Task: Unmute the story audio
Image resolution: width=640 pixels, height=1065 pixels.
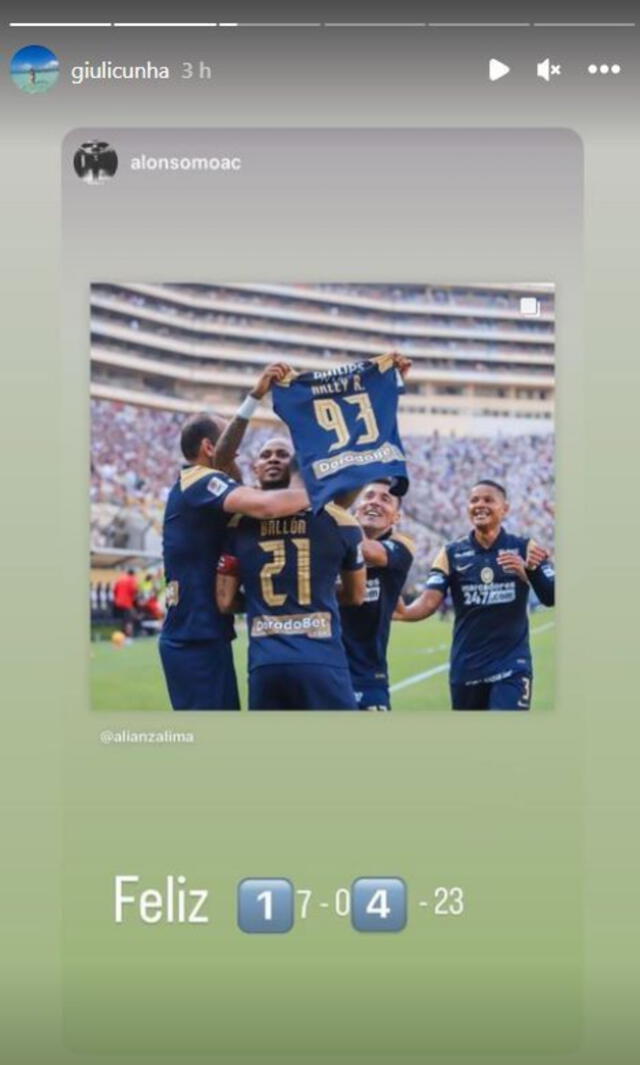Action: coord(548,70)
